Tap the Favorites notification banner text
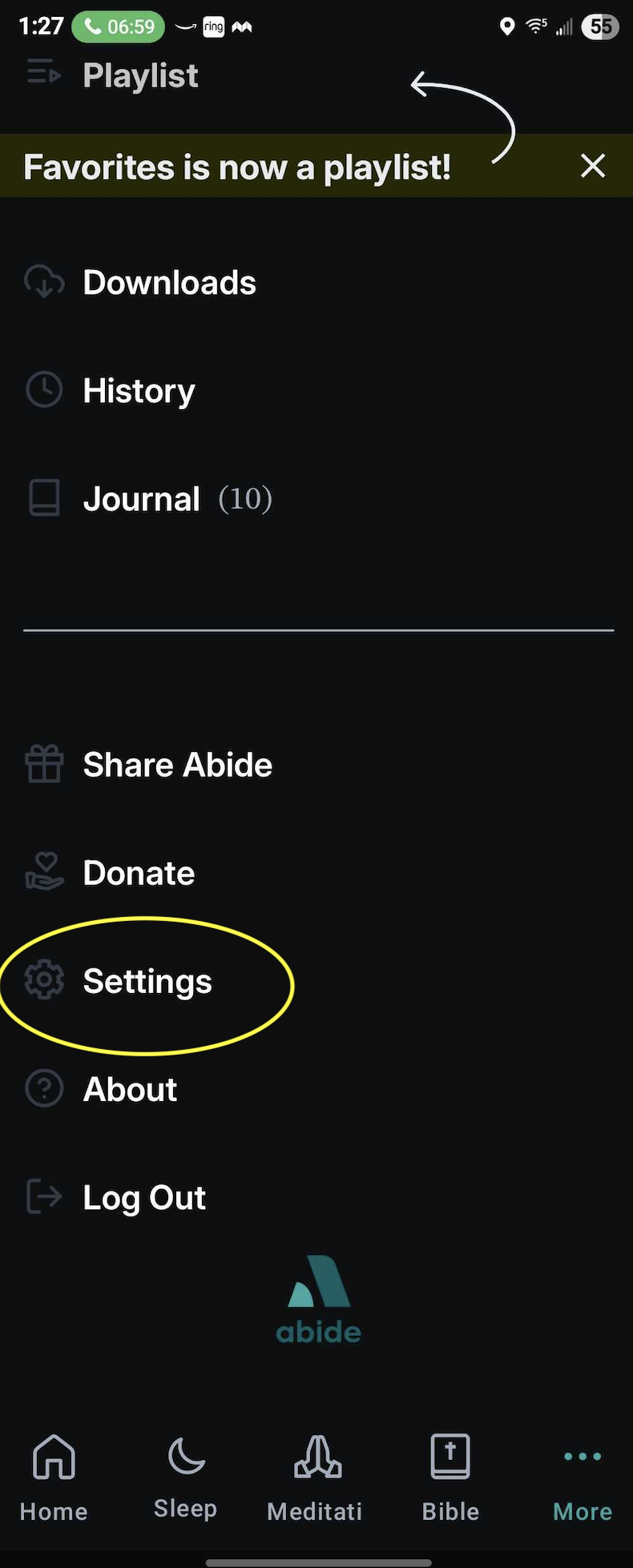The height and width of the screenshot is (1568, 633). 237,166
